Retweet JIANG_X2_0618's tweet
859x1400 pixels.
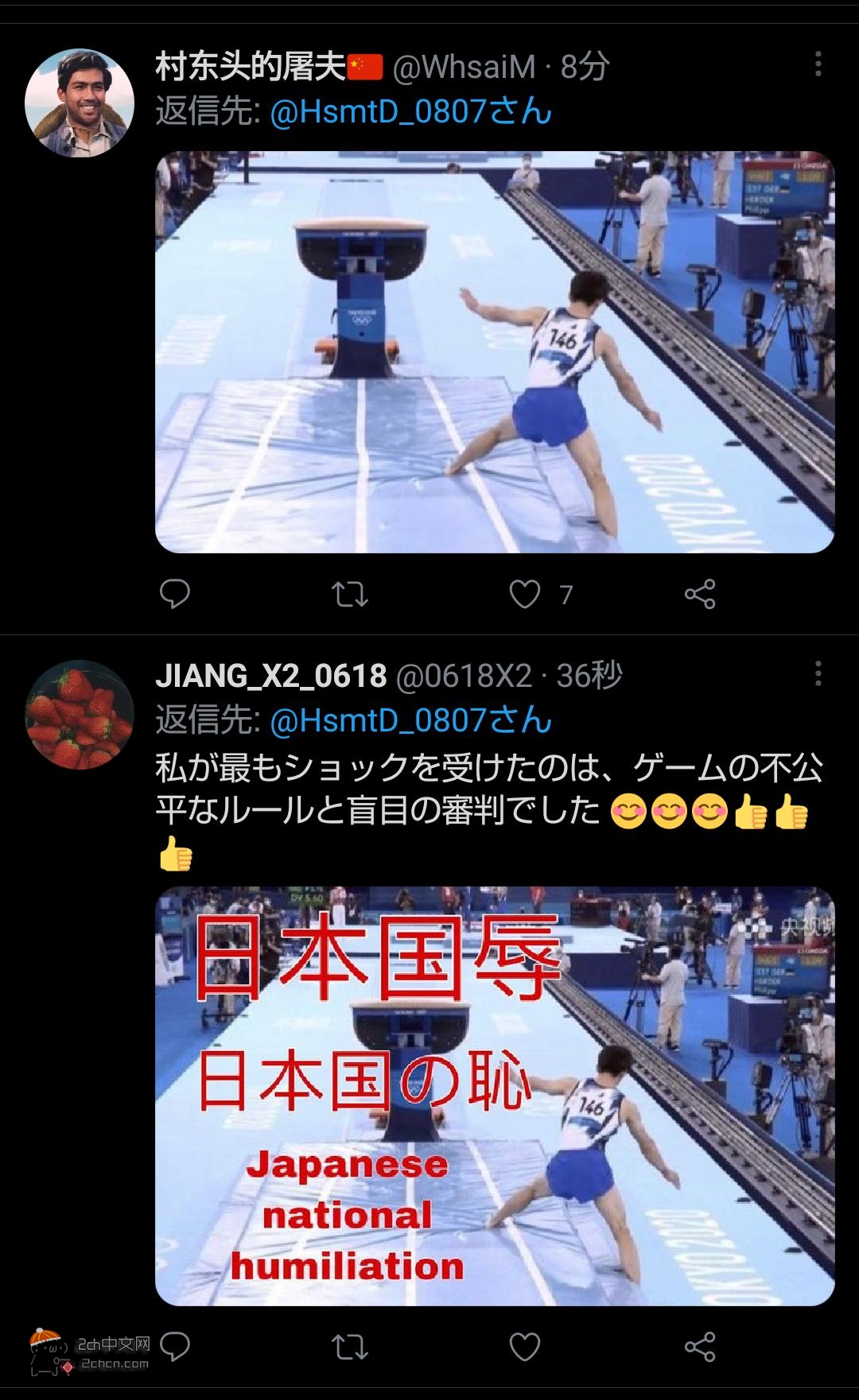point(350,1347)
